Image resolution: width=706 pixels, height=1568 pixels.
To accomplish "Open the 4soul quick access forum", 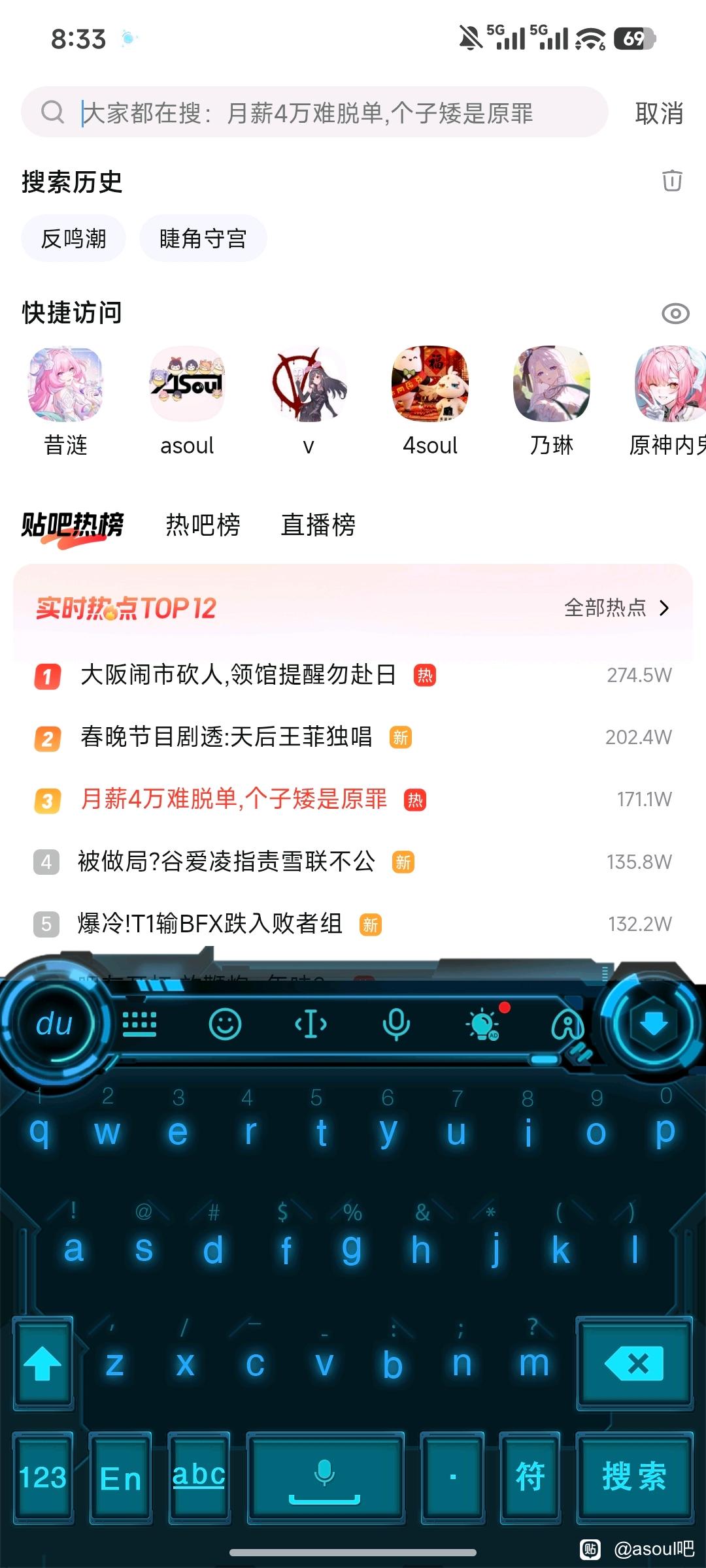I will coord(430,400).
